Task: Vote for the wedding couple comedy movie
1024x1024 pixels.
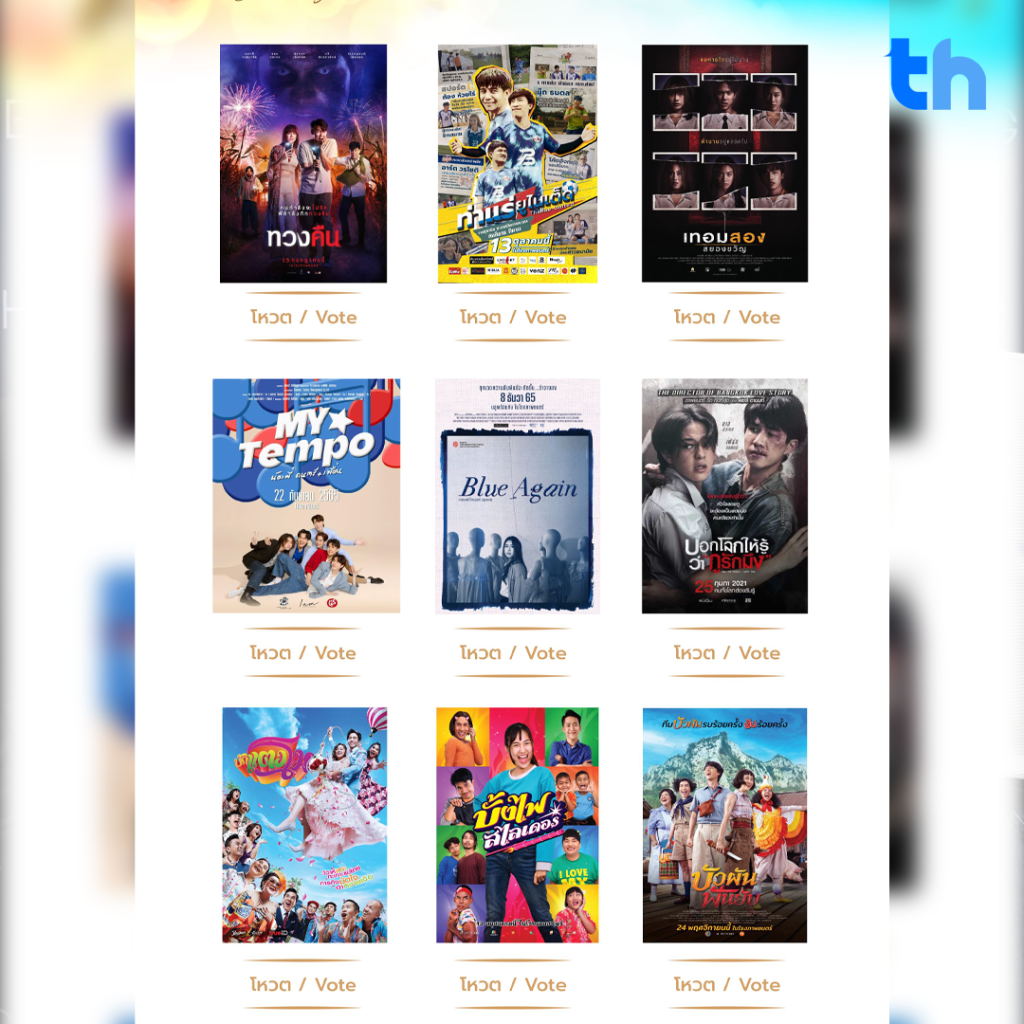Action: [303, 985]
